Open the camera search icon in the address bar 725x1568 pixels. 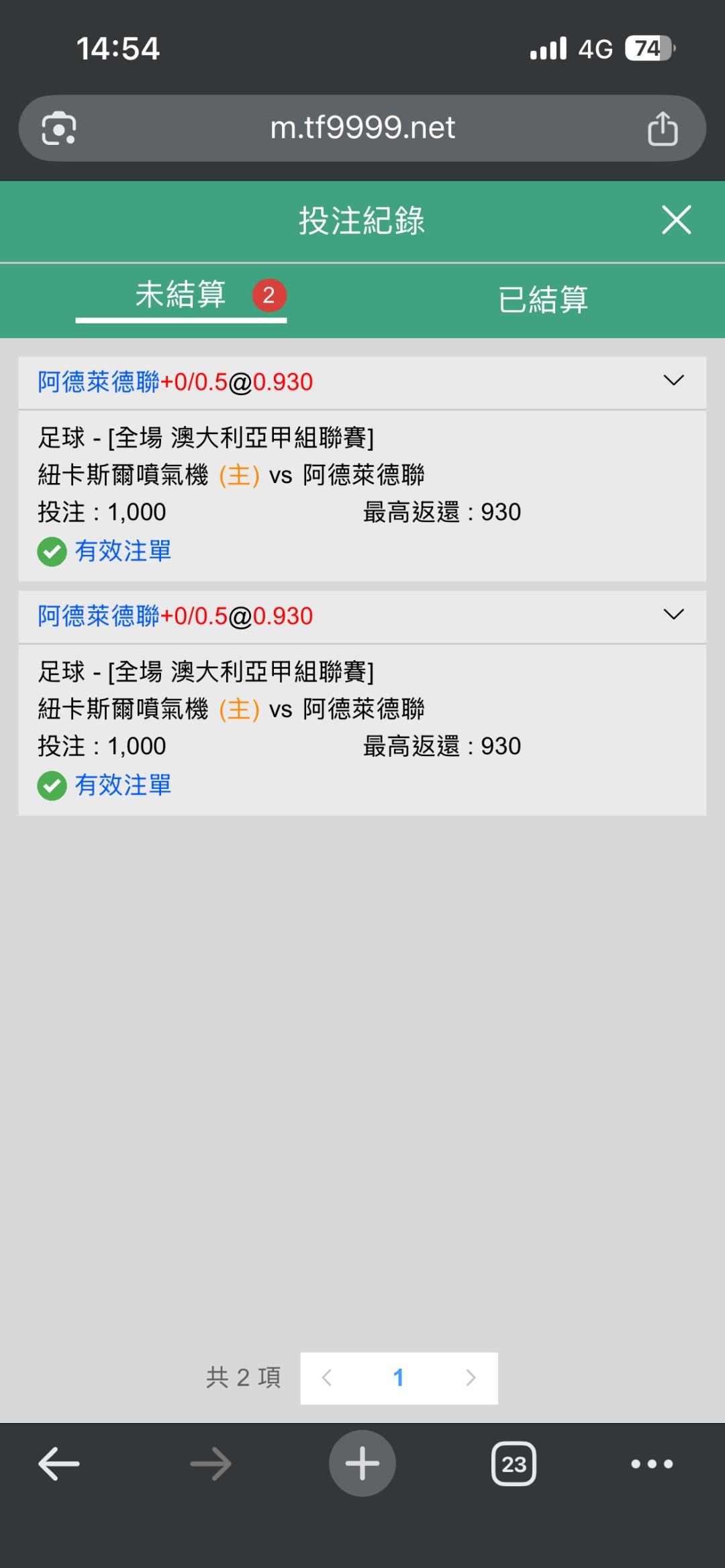pyautogui.click(x=59, y=129)
